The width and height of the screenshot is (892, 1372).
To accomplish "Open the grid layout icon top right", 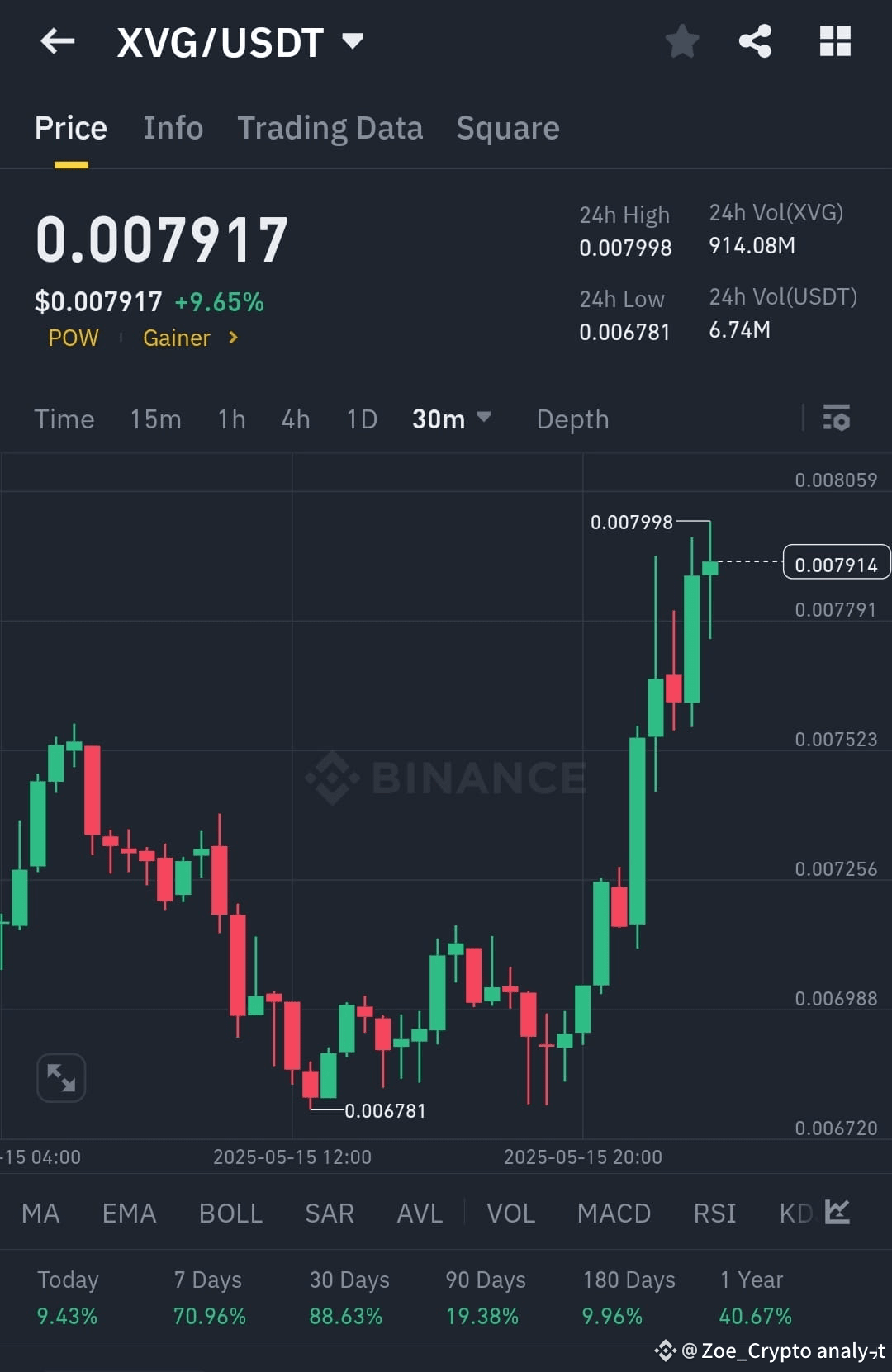I will [834, 41].
